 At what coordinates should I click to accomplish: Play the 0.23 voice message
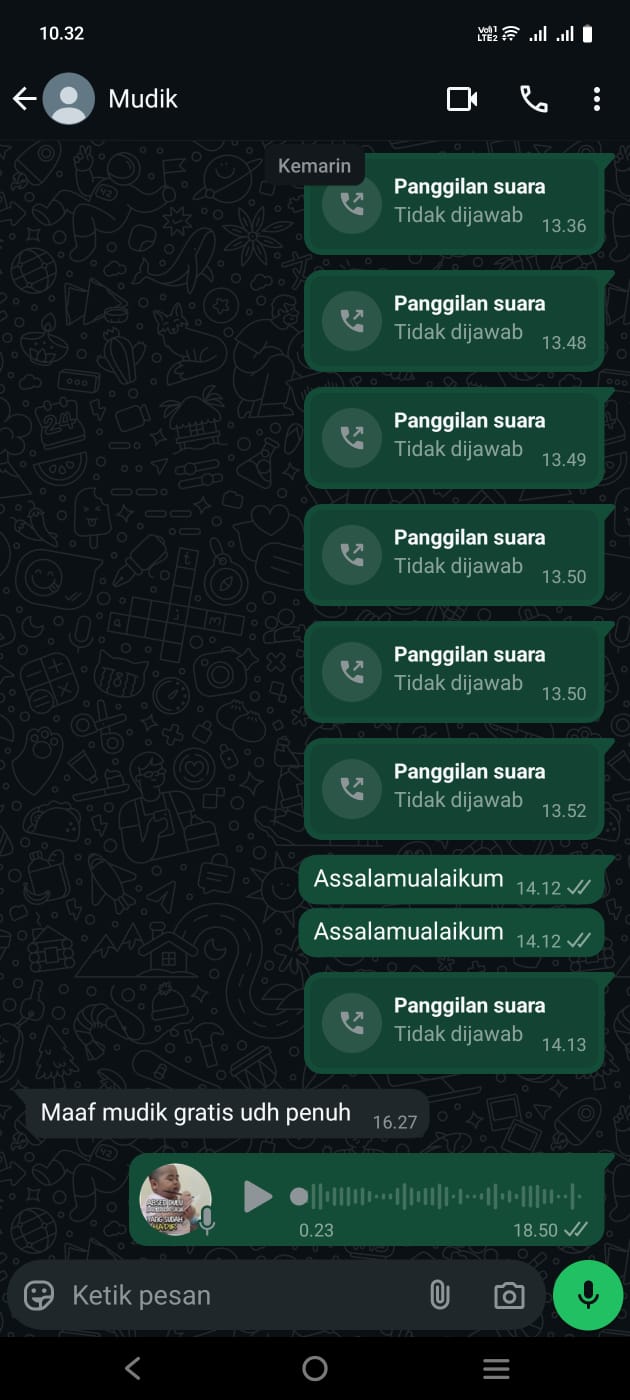tap(258, 1196)
